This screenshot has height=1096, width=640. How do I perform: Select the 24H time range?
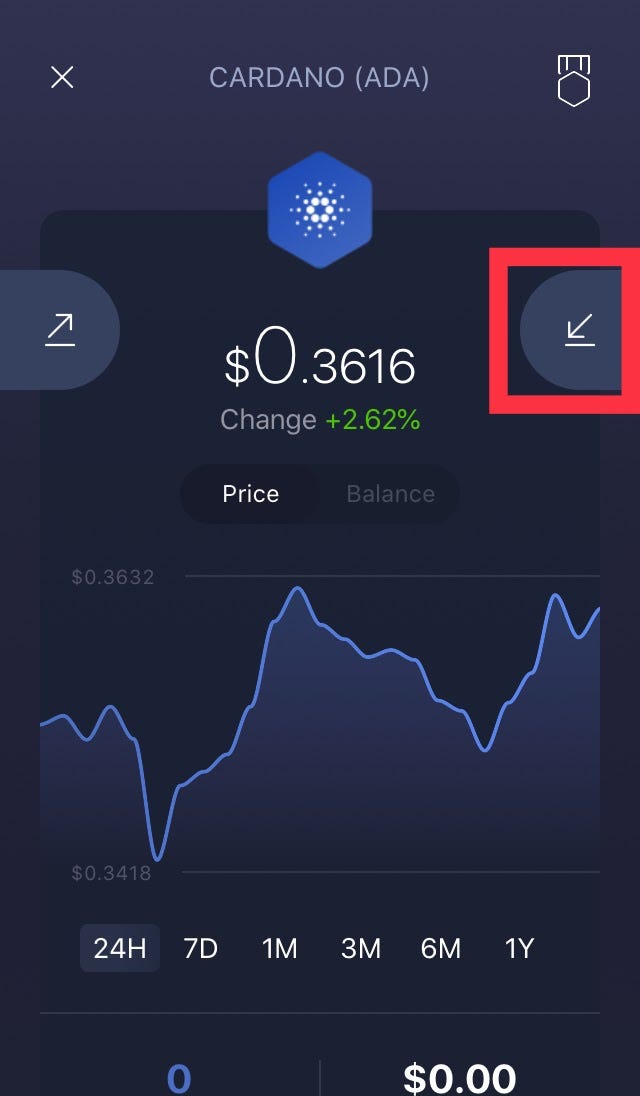point(120,948)
